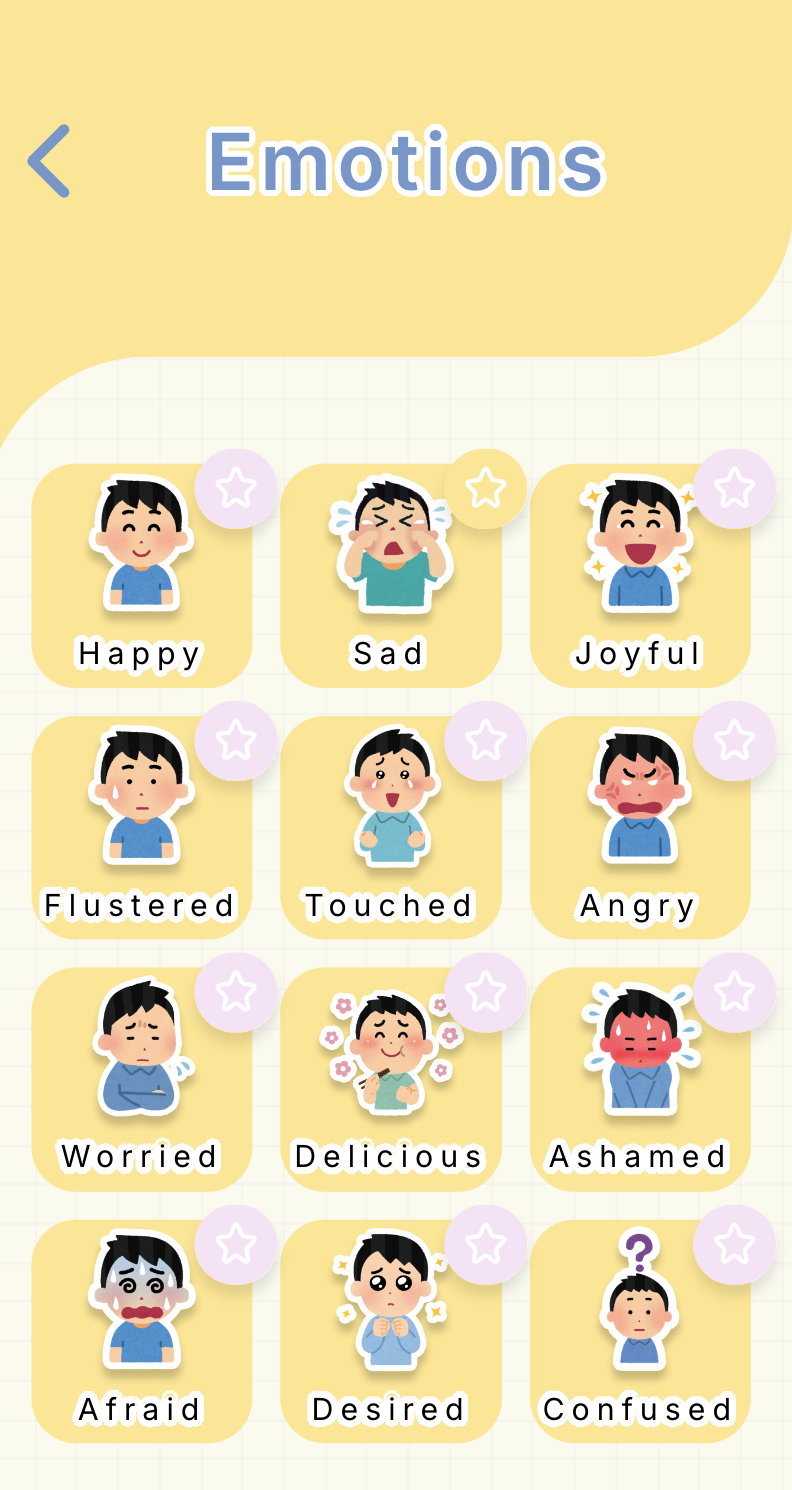Unfavorite the Confused emotion star
Image resolution: width=792 pixels, height=1490 pixels.
click(736, 1243)
